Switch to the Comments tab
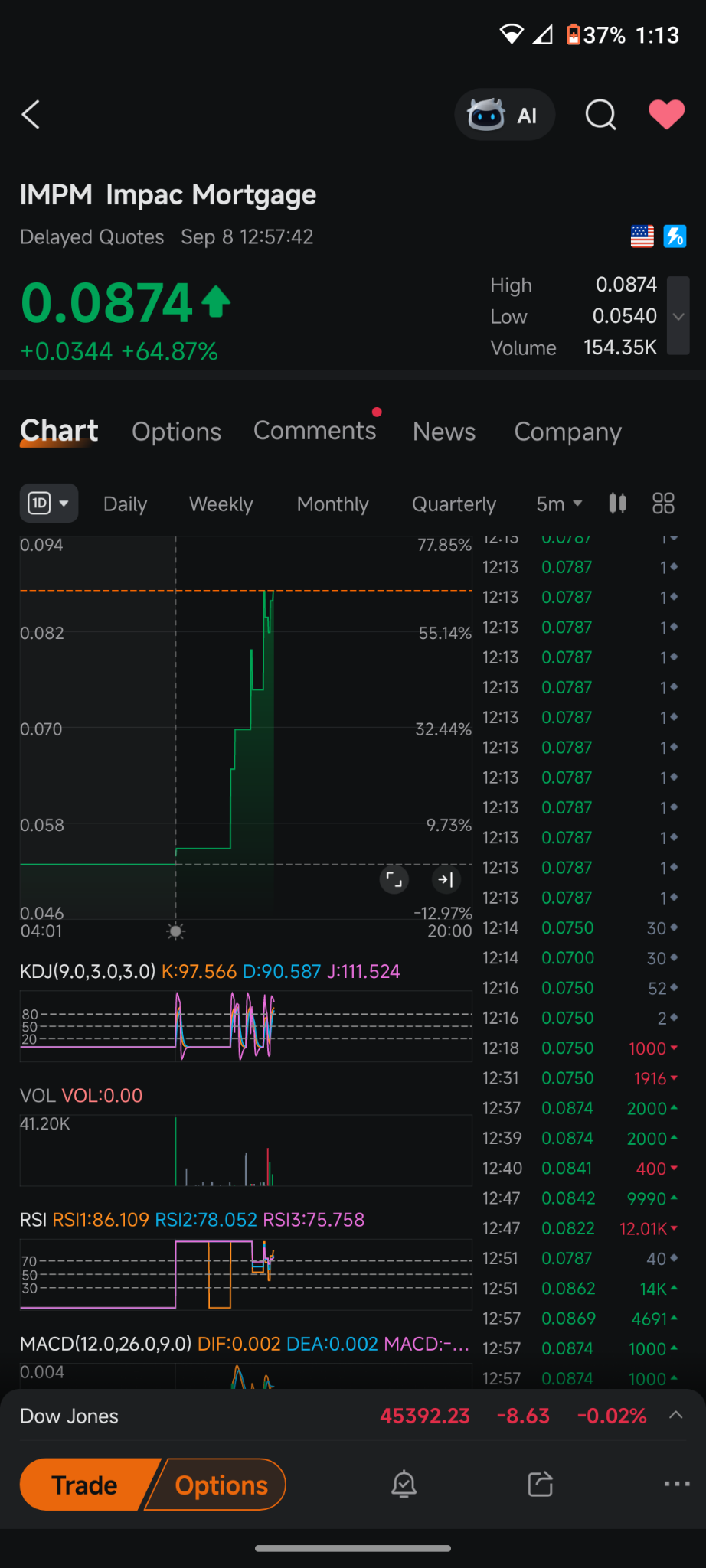The width and height of the screenshot is (706, 1568). 315,431
